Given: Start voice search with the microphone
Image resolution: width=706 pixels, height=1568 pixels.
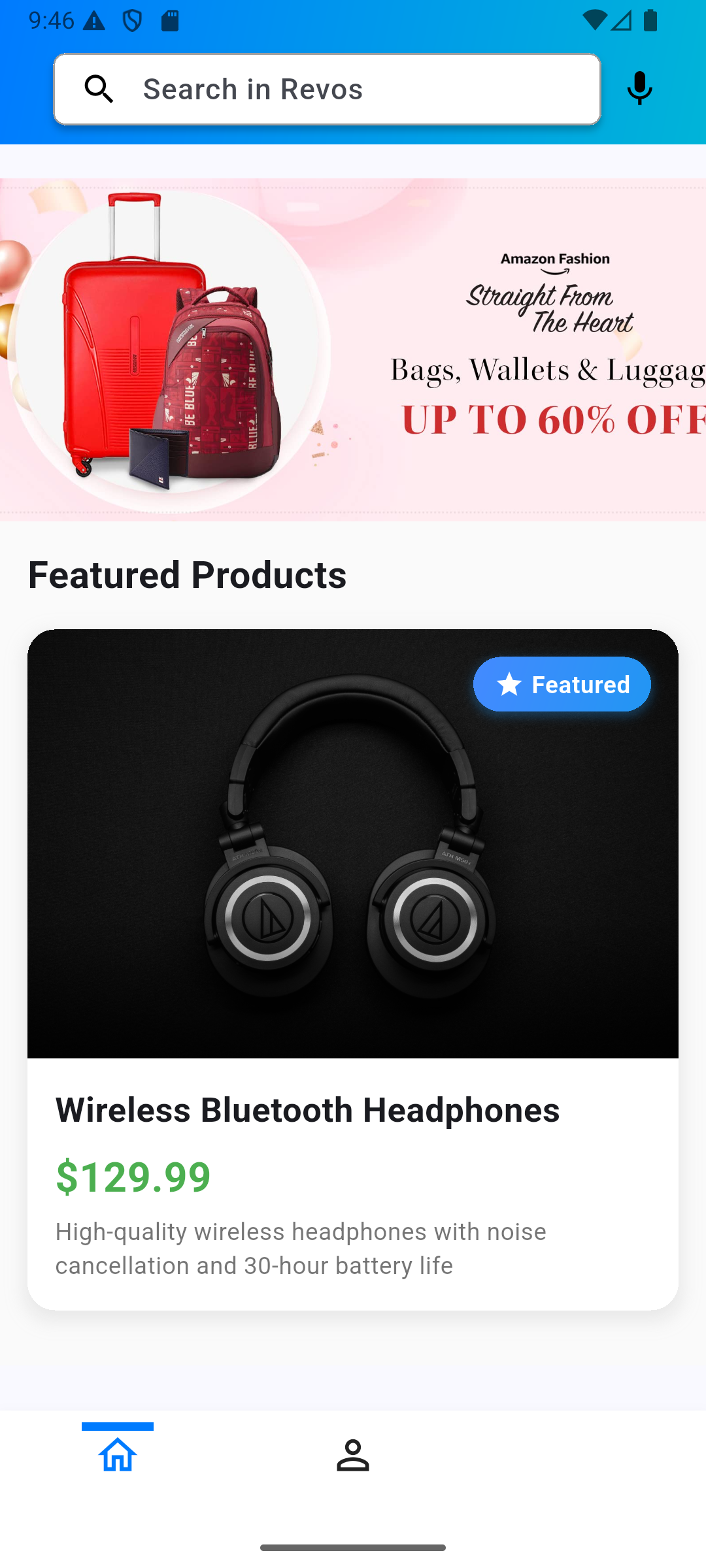Looking at the screenshot, I should pyautogui.click(x=639, y=89).
